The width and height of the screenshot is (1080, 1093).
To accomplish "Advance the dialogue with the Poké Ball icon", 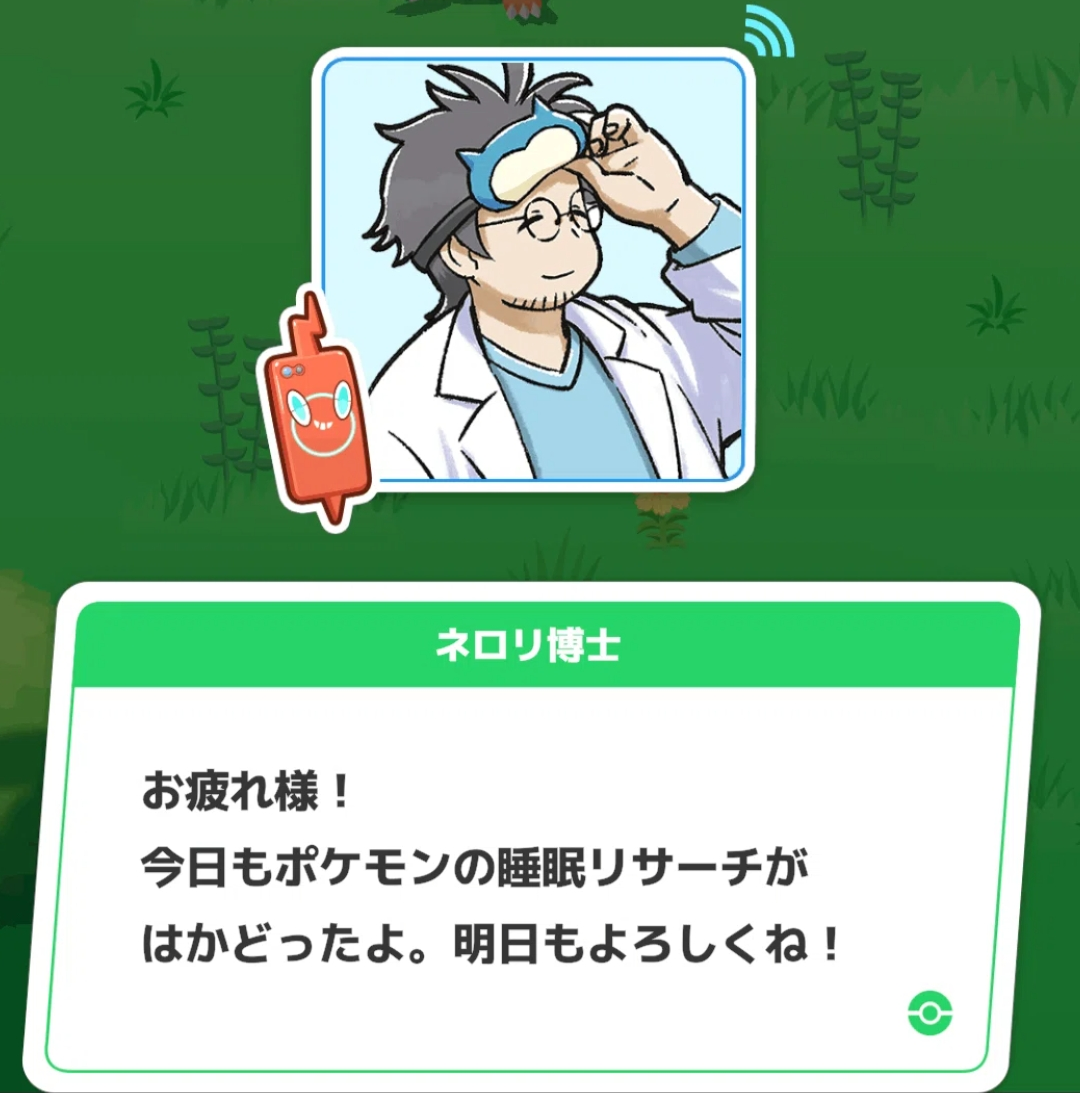I will pyautogui.click(x=929, y=1014).
